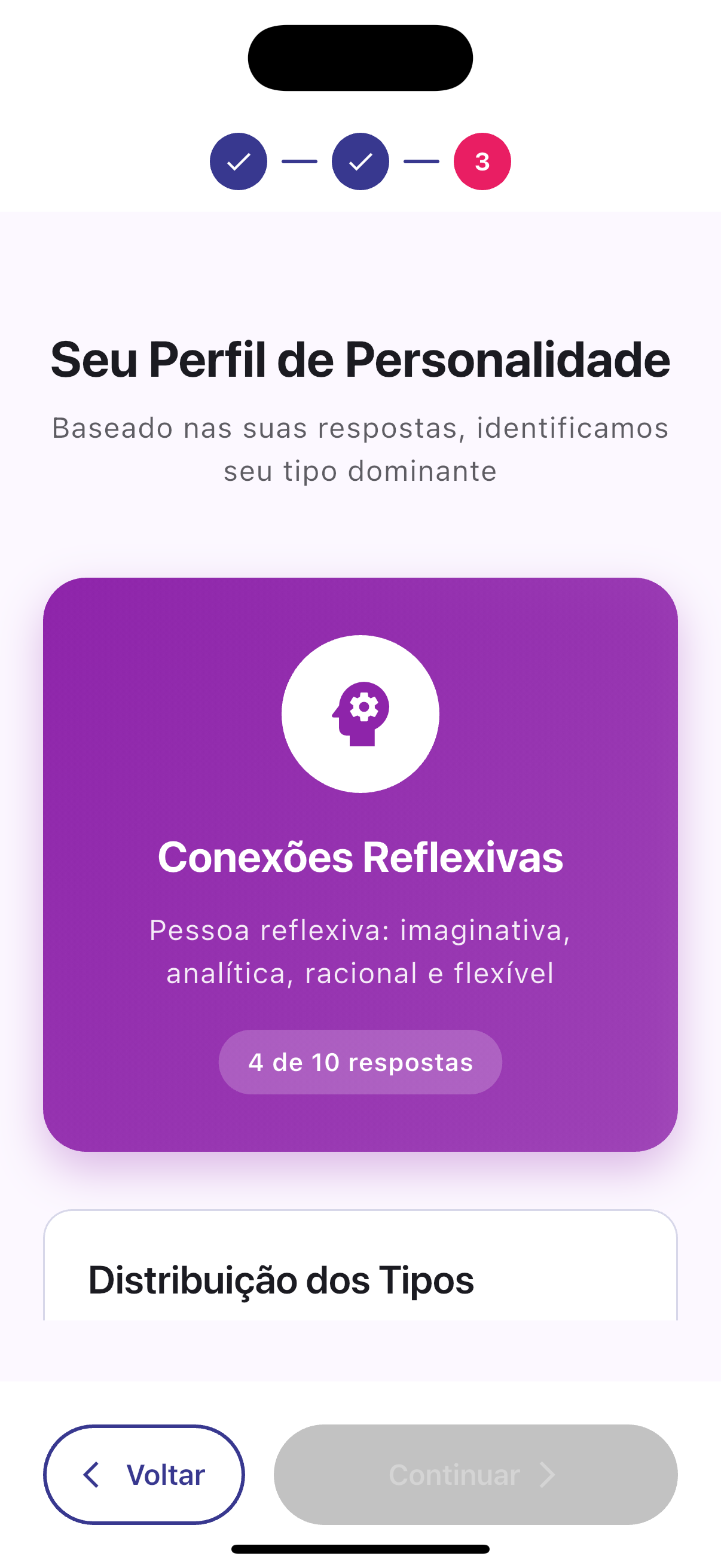Activate the current step 3 in the stepper
Screen dimensions: 721x1568
point(481,161)
